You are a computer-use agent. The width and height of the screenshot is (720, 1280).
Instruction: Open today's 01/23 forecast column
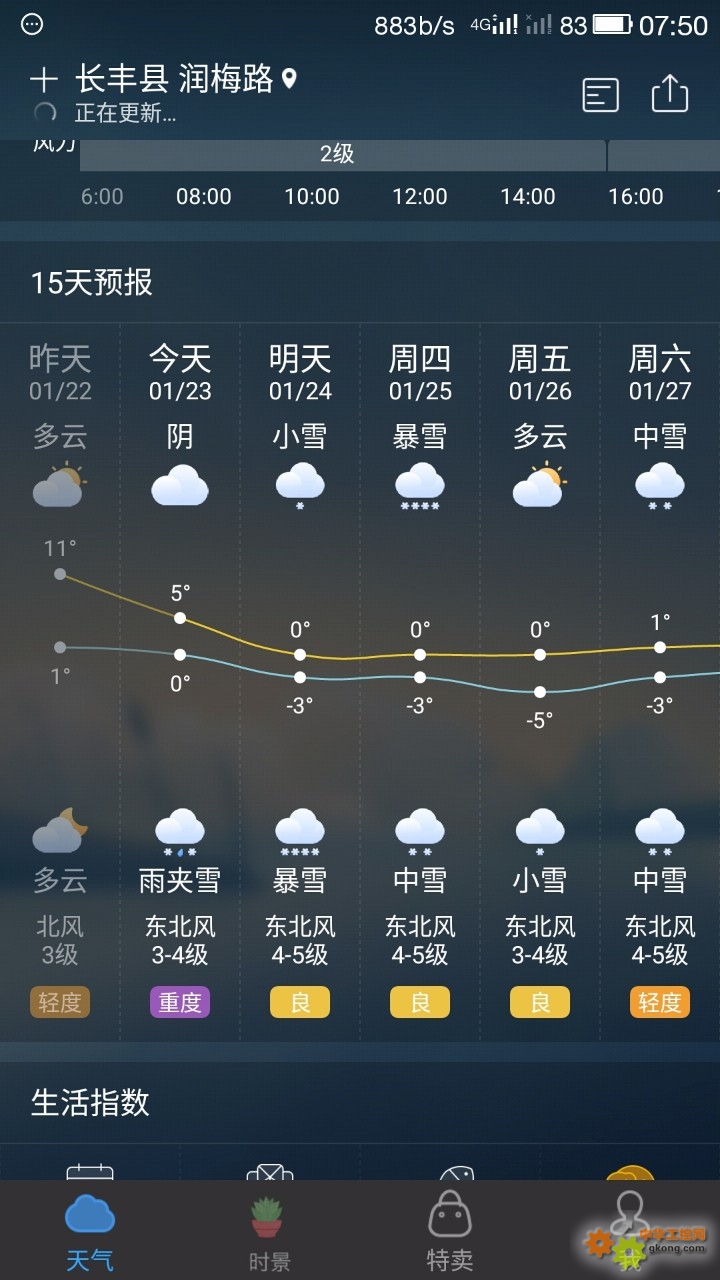pyautogui.click(x=180, y=682)
